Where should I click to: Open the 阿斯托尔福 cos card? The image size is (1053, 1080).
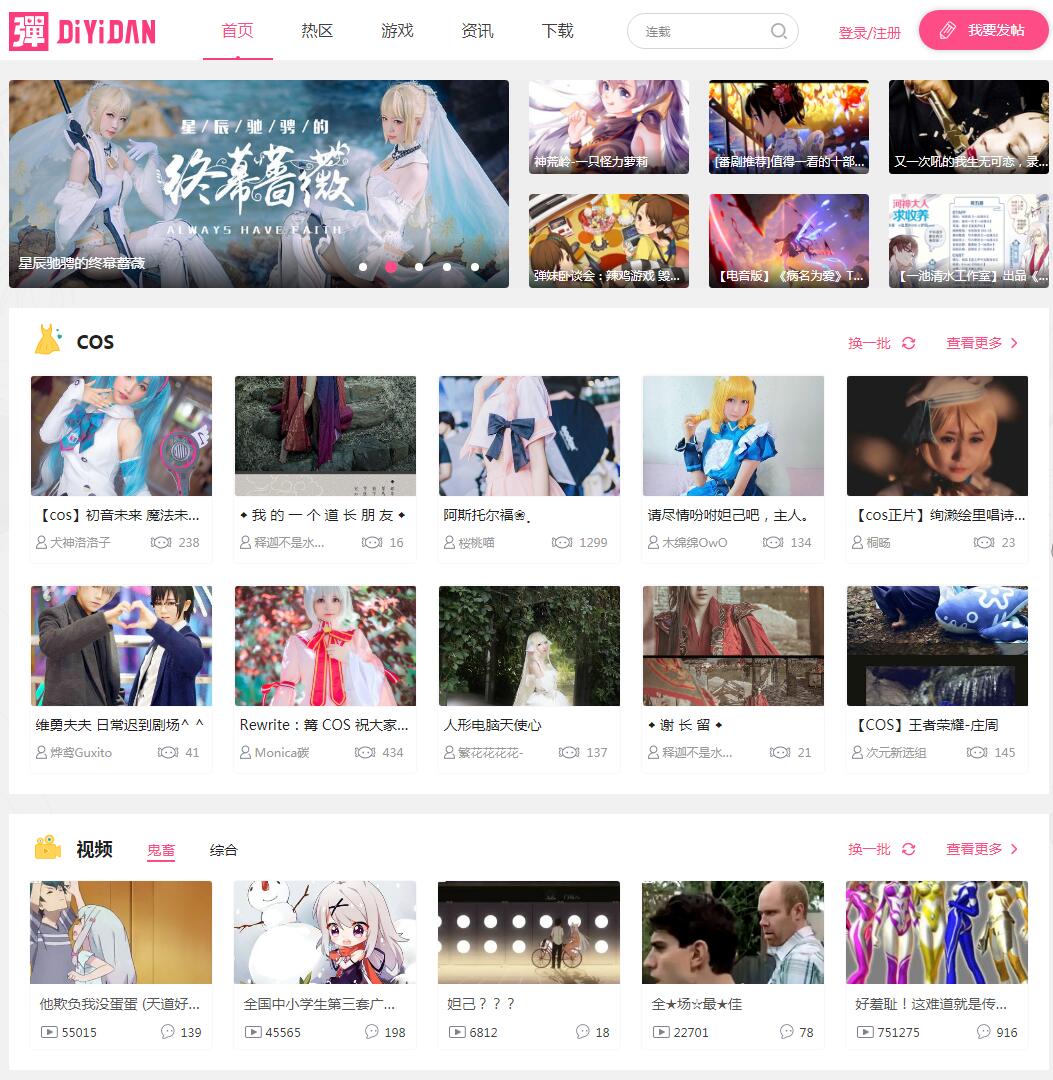coord(529,437)
